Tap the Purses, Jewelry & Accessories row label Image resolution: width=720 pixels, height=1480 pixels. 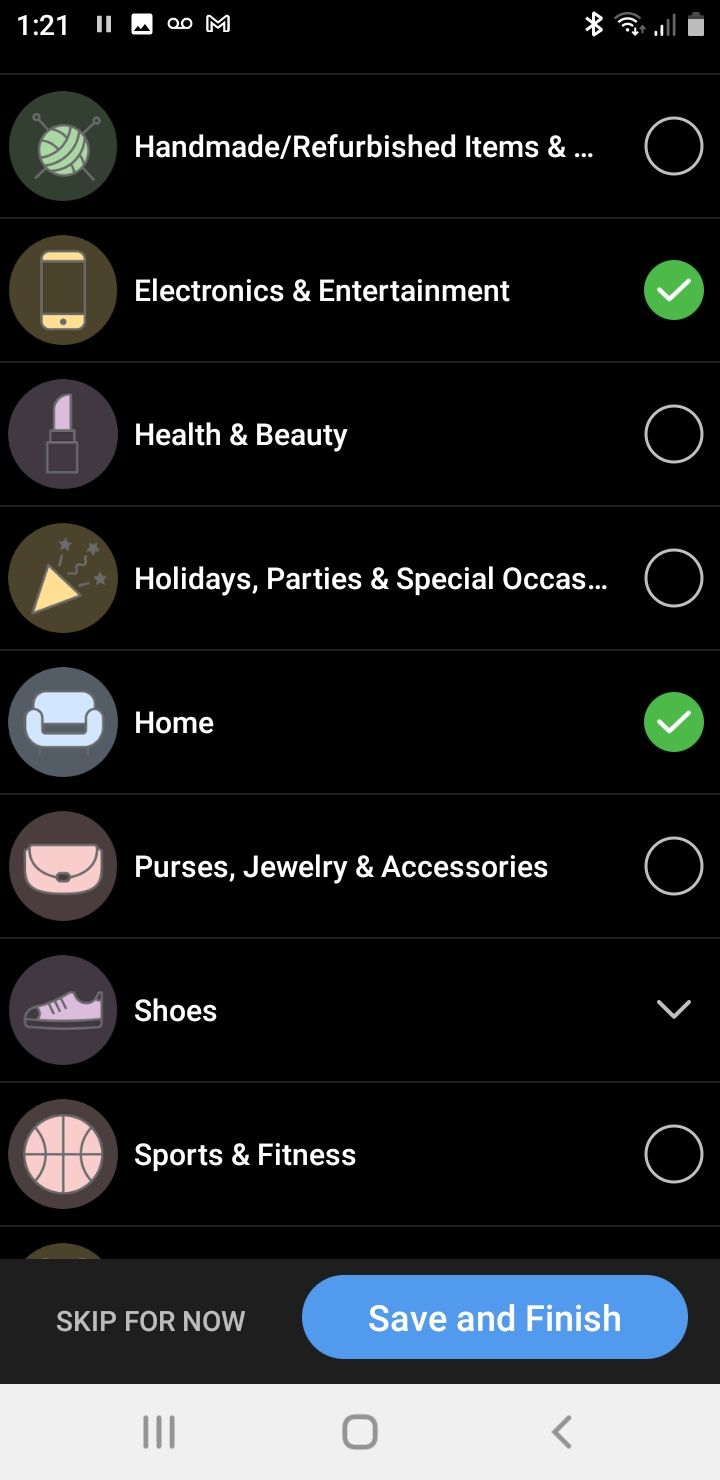click(340, 866)
